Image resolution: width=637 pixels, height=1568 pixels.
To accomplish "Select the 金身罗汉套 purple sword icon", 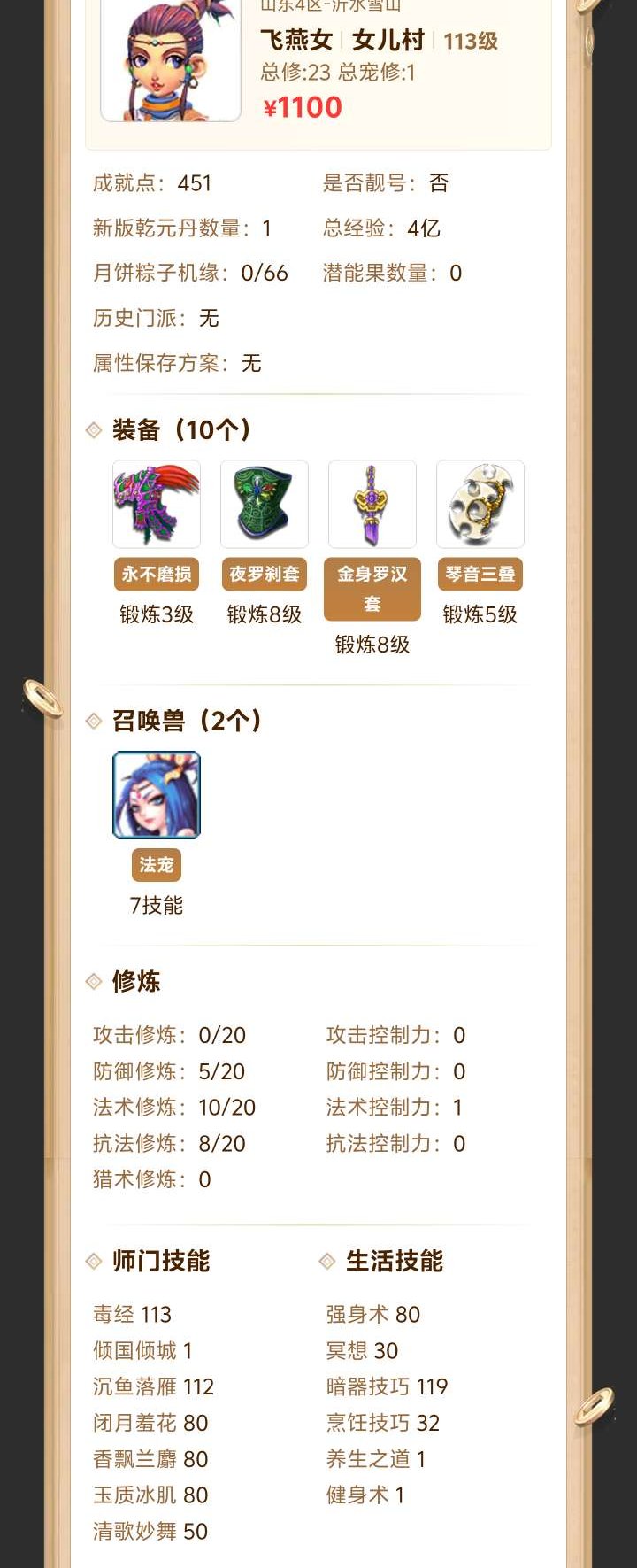I will (372, 504).
